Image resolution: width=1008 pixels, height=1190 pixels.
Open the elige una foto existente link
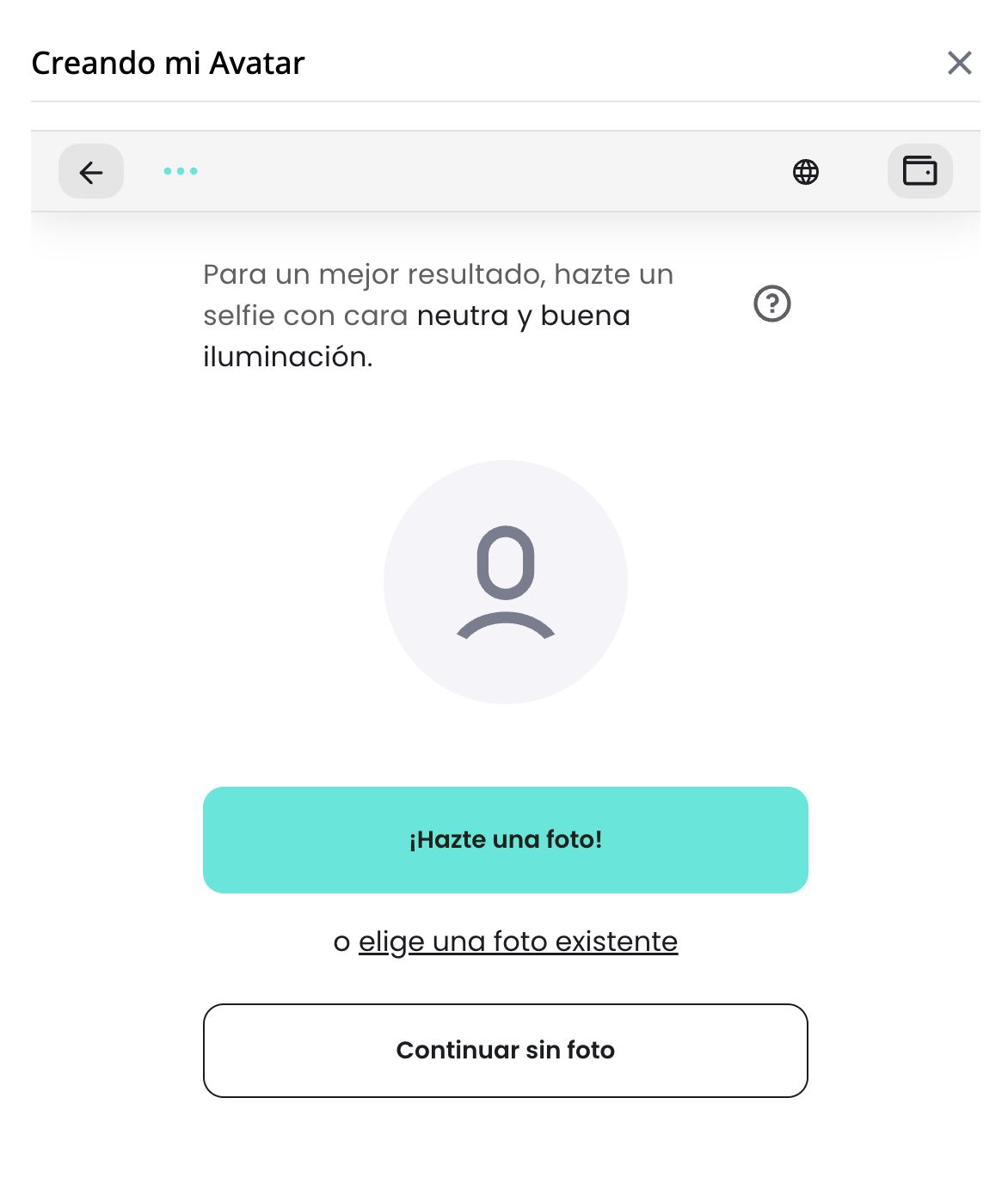(518, 942)
